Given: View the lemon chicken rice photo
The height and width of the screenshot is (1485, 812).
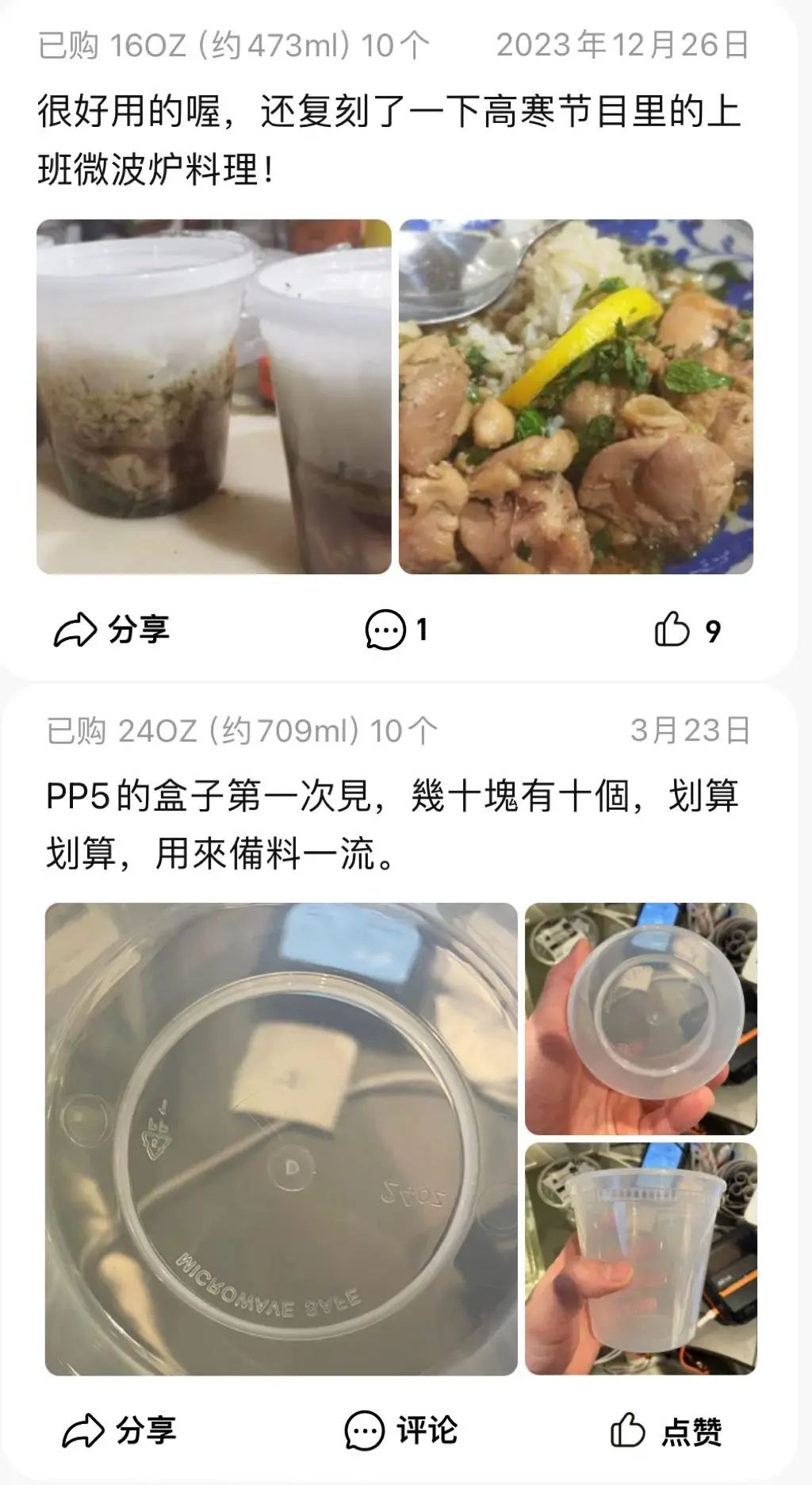Looking at the screenshot, I should [x=576, y=397].
